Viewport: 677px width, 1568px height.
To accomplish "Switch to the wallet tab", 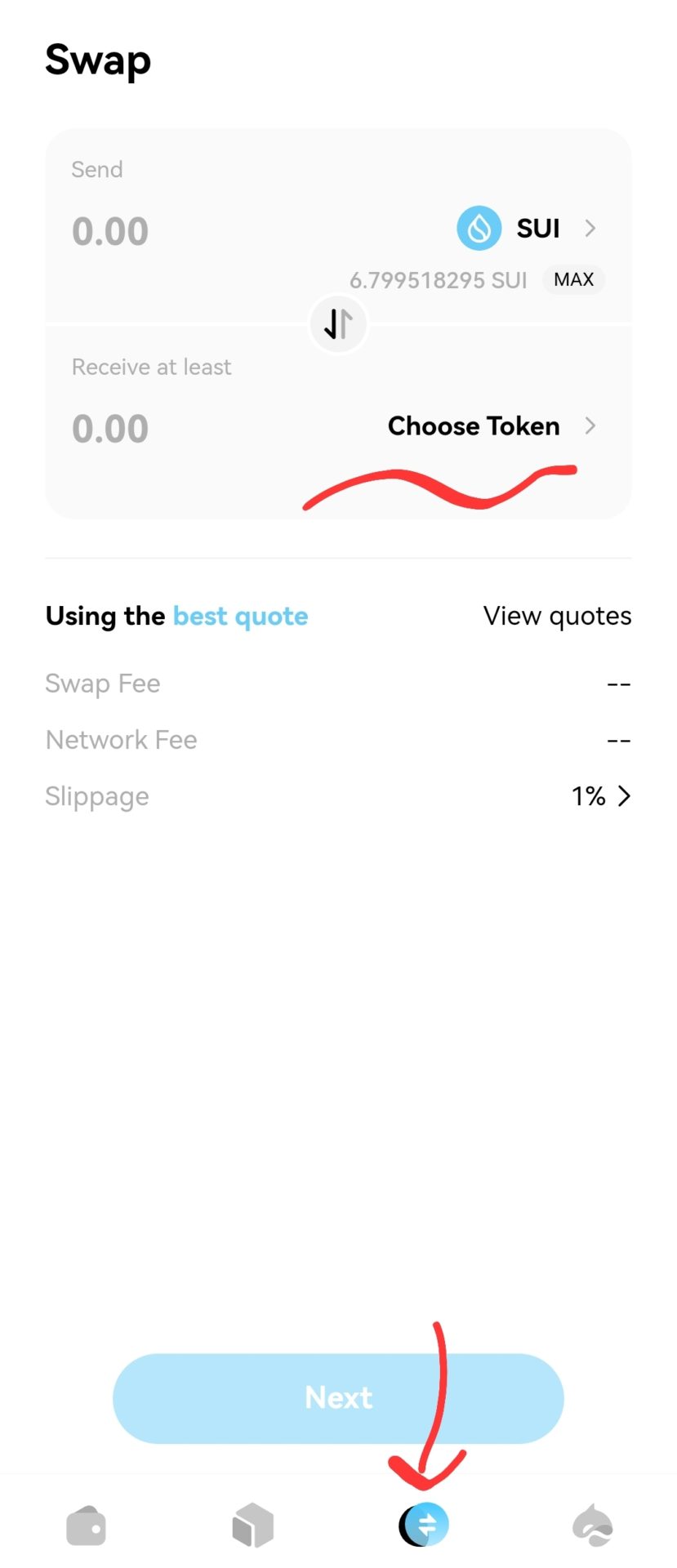I will coord(87,1526).
